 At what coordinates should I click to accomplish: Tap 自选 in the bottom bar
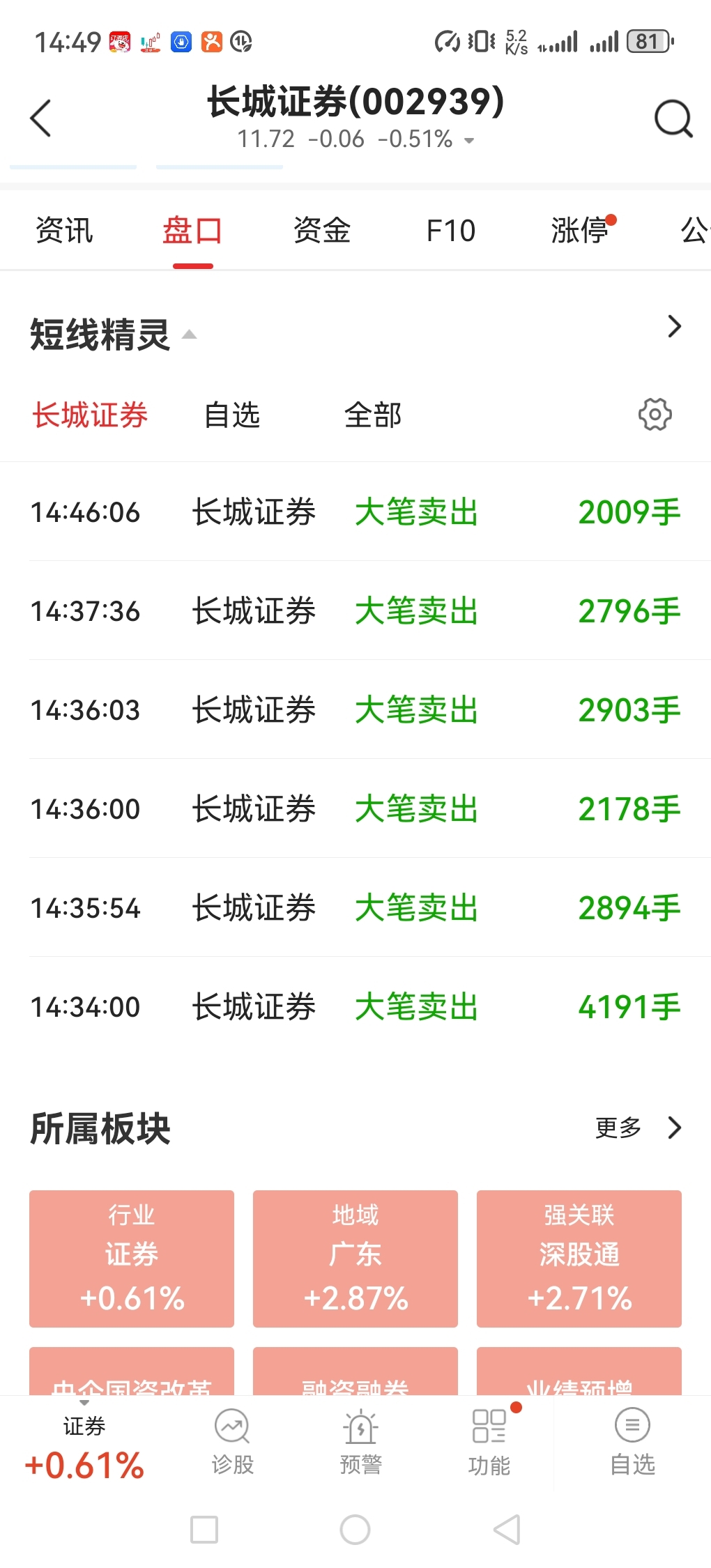(x=632, y=1441)
